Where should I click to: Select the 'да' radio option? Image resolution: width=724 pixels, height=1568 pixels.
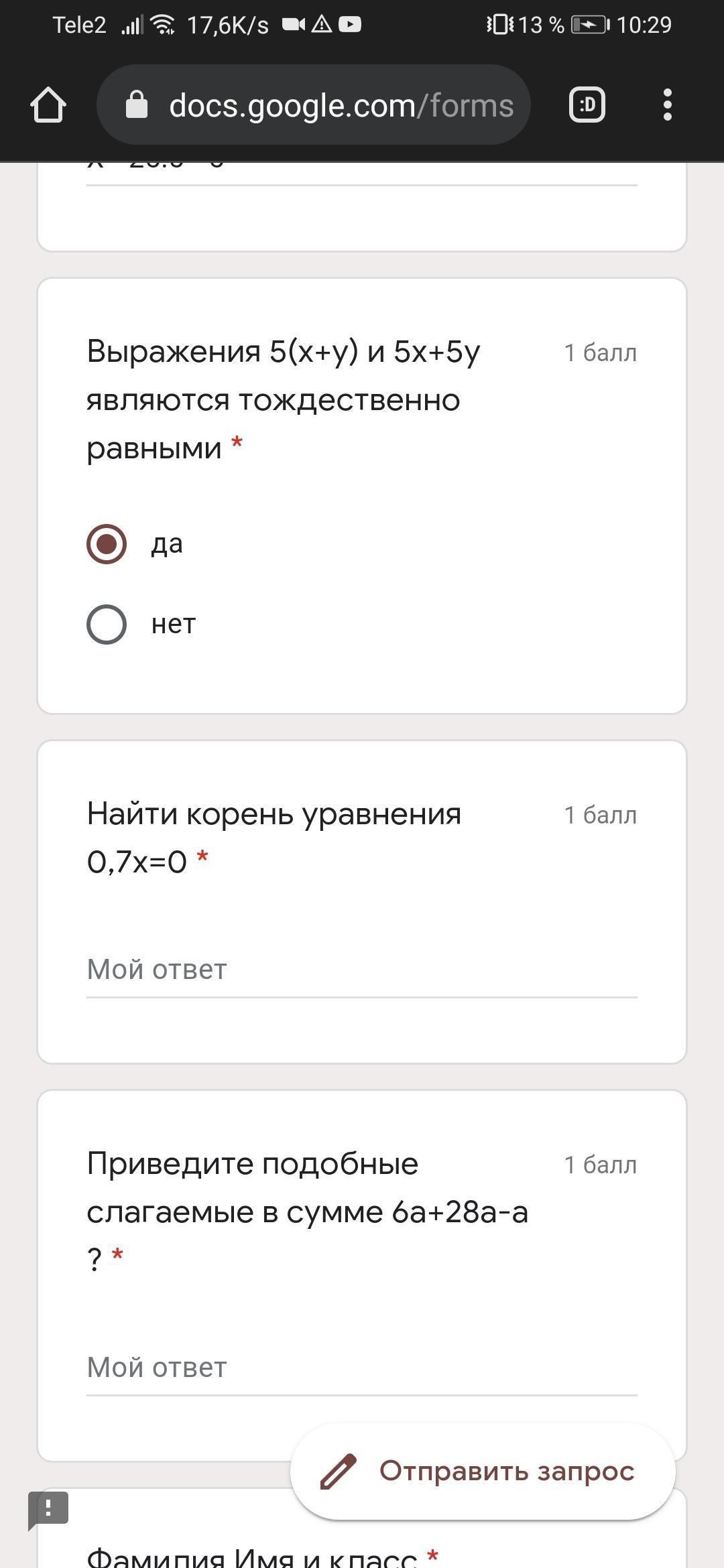pos(107,543)
